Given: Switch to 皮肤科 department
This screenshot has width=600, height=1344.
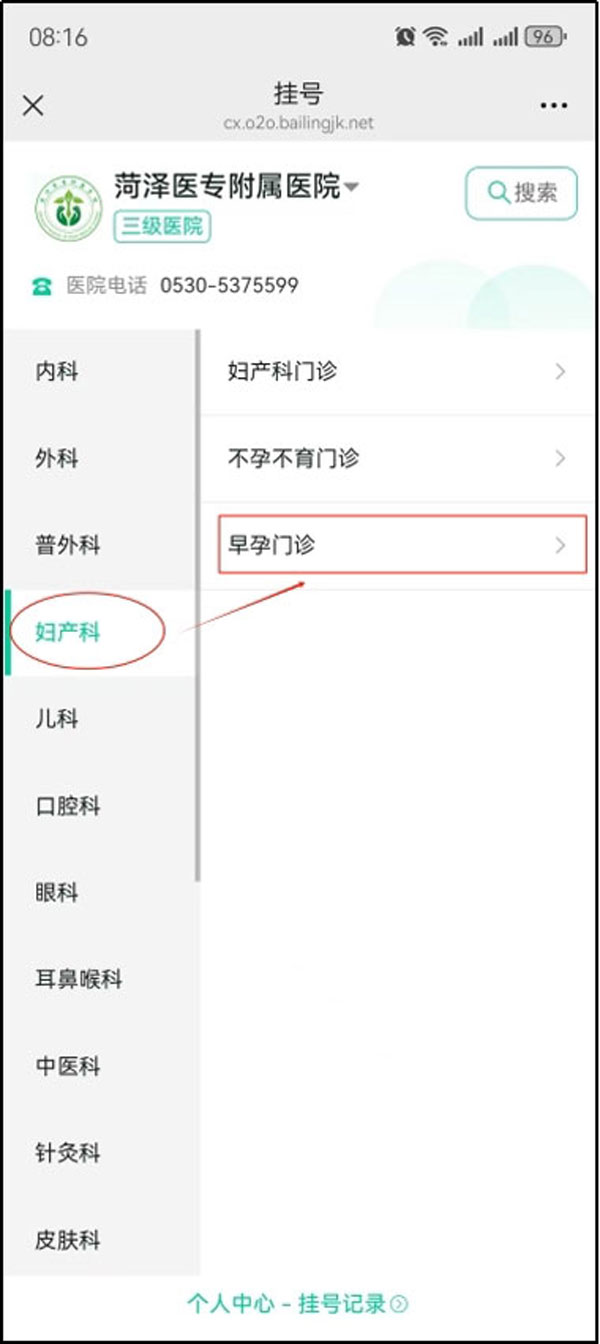Looking at the screenshot, I should [68, 1240].
